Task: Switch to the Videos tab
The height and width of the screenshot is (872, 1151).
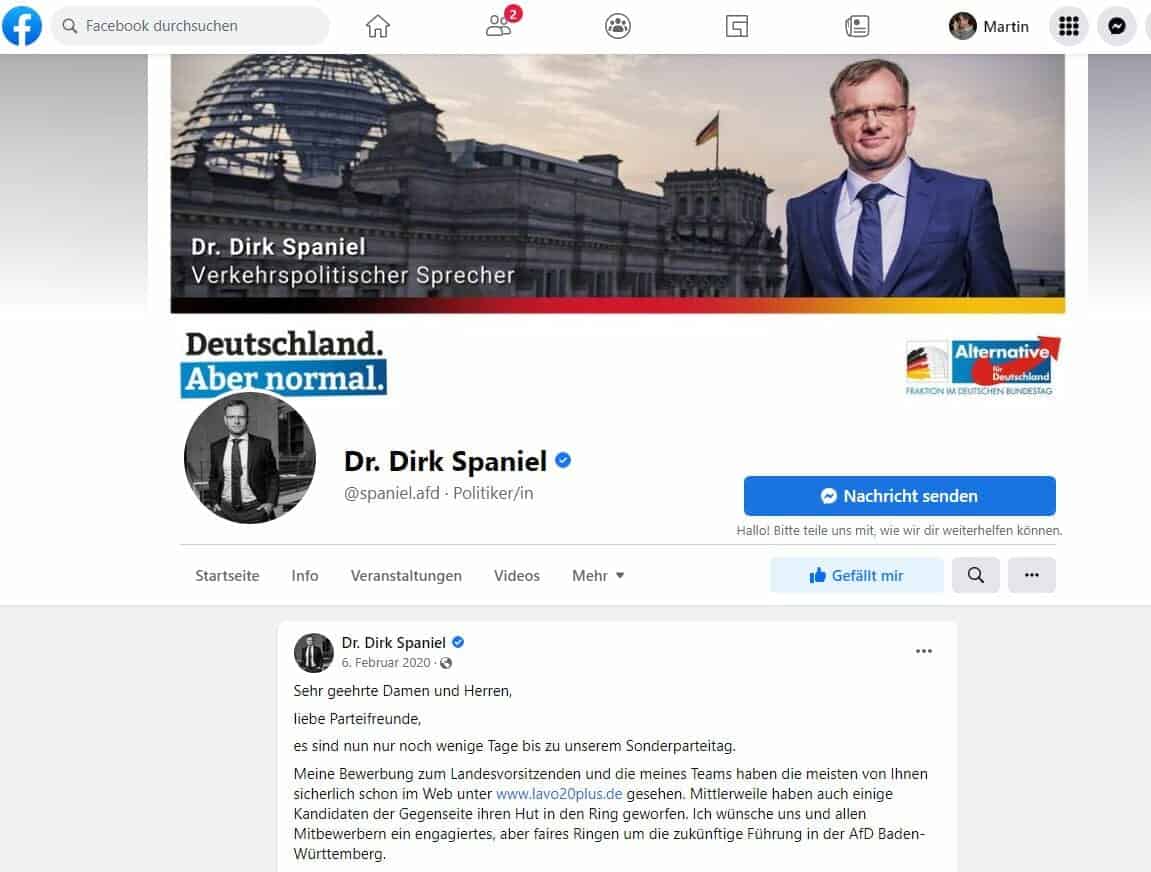Action: [517, 576]
